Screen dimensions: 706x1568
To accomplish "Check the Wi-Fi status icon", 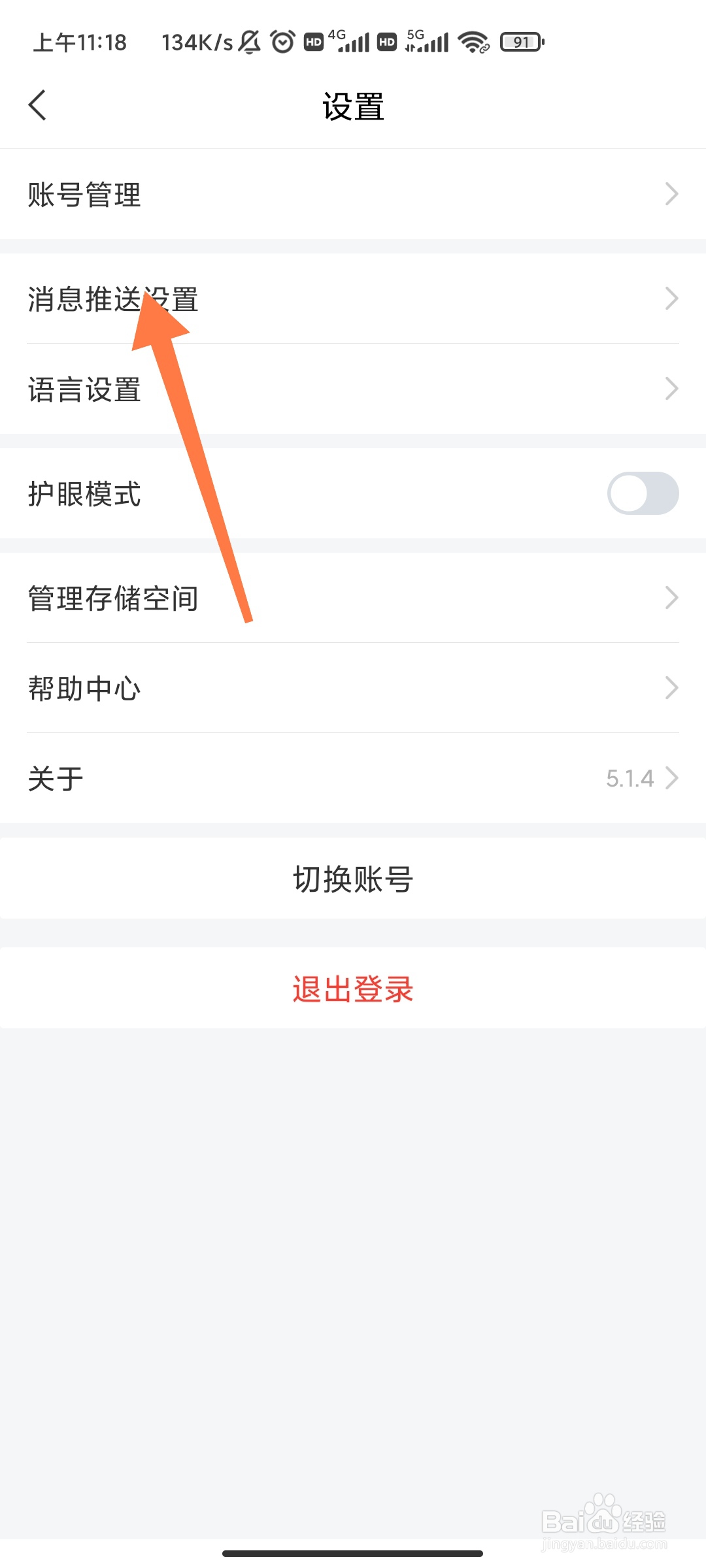I will pos(472,42).
